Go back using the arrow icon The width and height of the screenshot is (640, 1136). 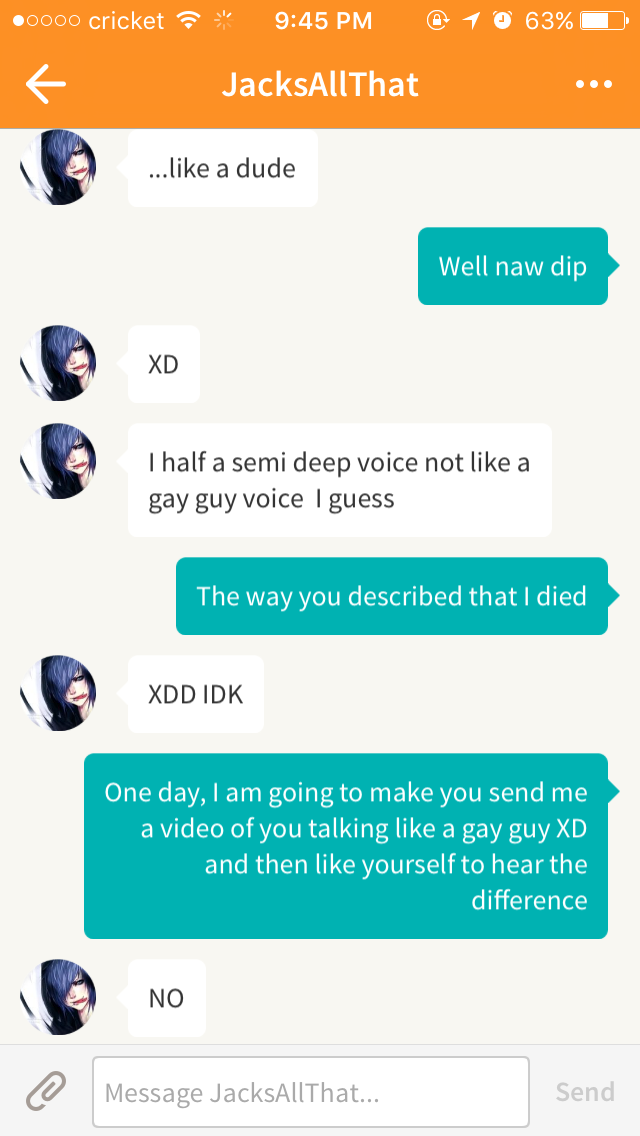pos(45,84)
